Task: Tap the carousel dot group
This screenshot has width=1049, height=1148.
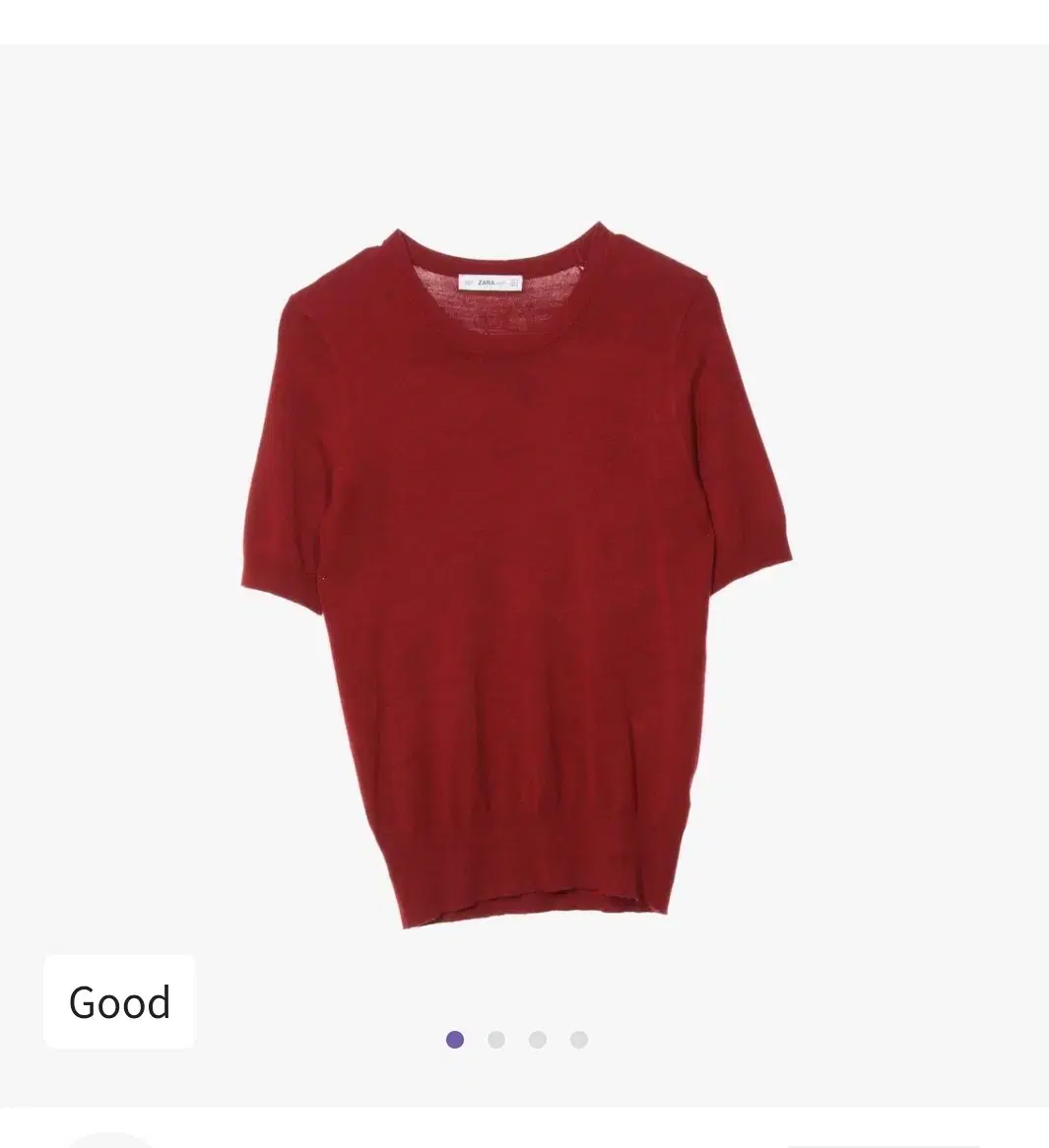Action: (516, 1040)
